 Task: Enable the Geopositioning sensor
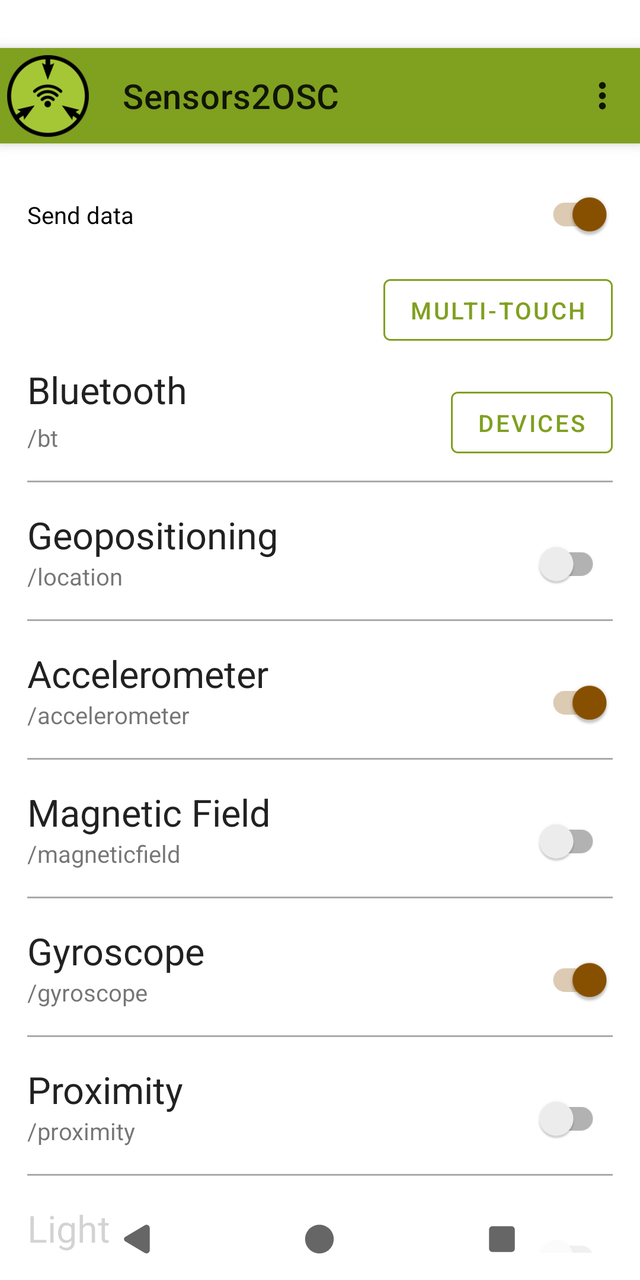(566, 565)
